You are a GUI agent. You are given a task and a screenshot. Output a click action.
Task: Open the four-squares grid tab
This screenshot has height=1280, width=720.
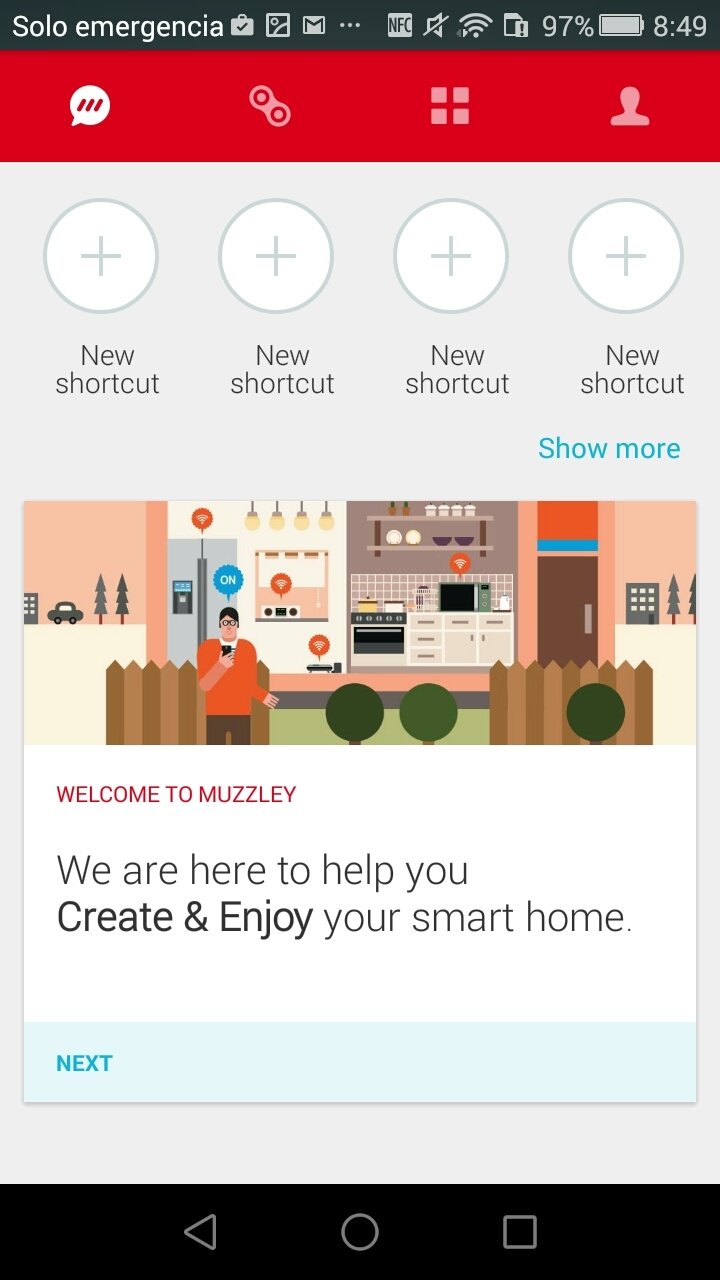click(450, 106)
